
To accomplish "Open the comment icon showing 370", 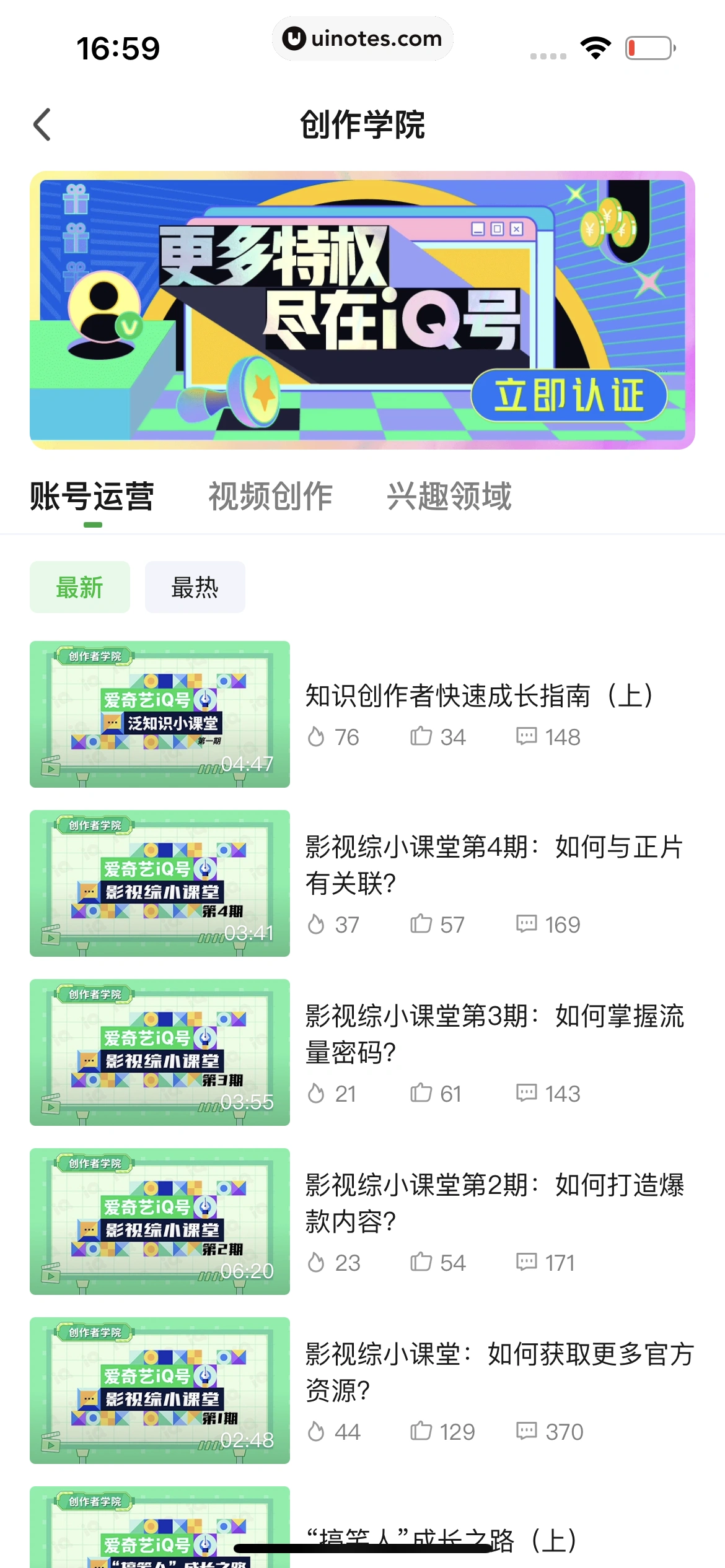I will click(526, 1431).
